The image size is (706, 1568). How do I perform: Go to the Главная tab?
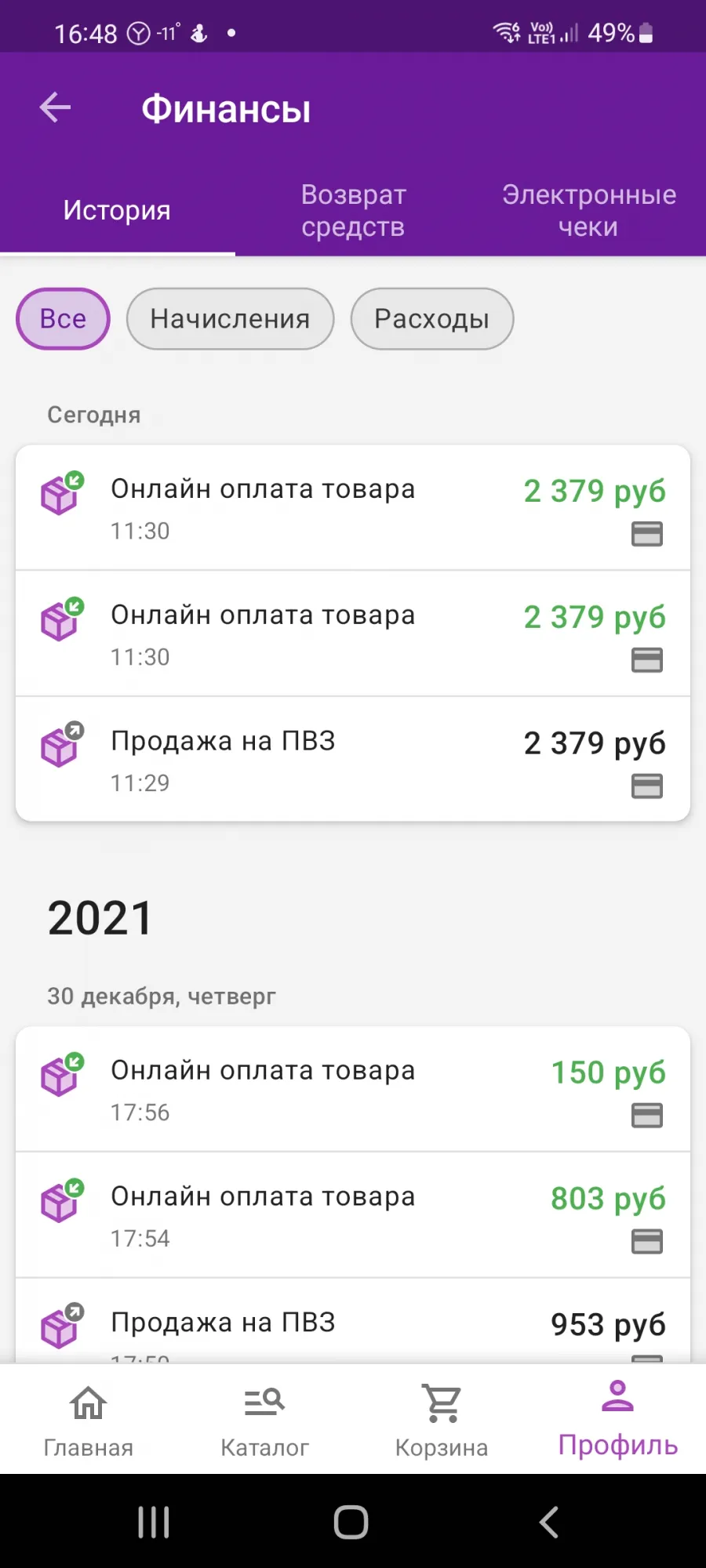[x=88, y=1419]
